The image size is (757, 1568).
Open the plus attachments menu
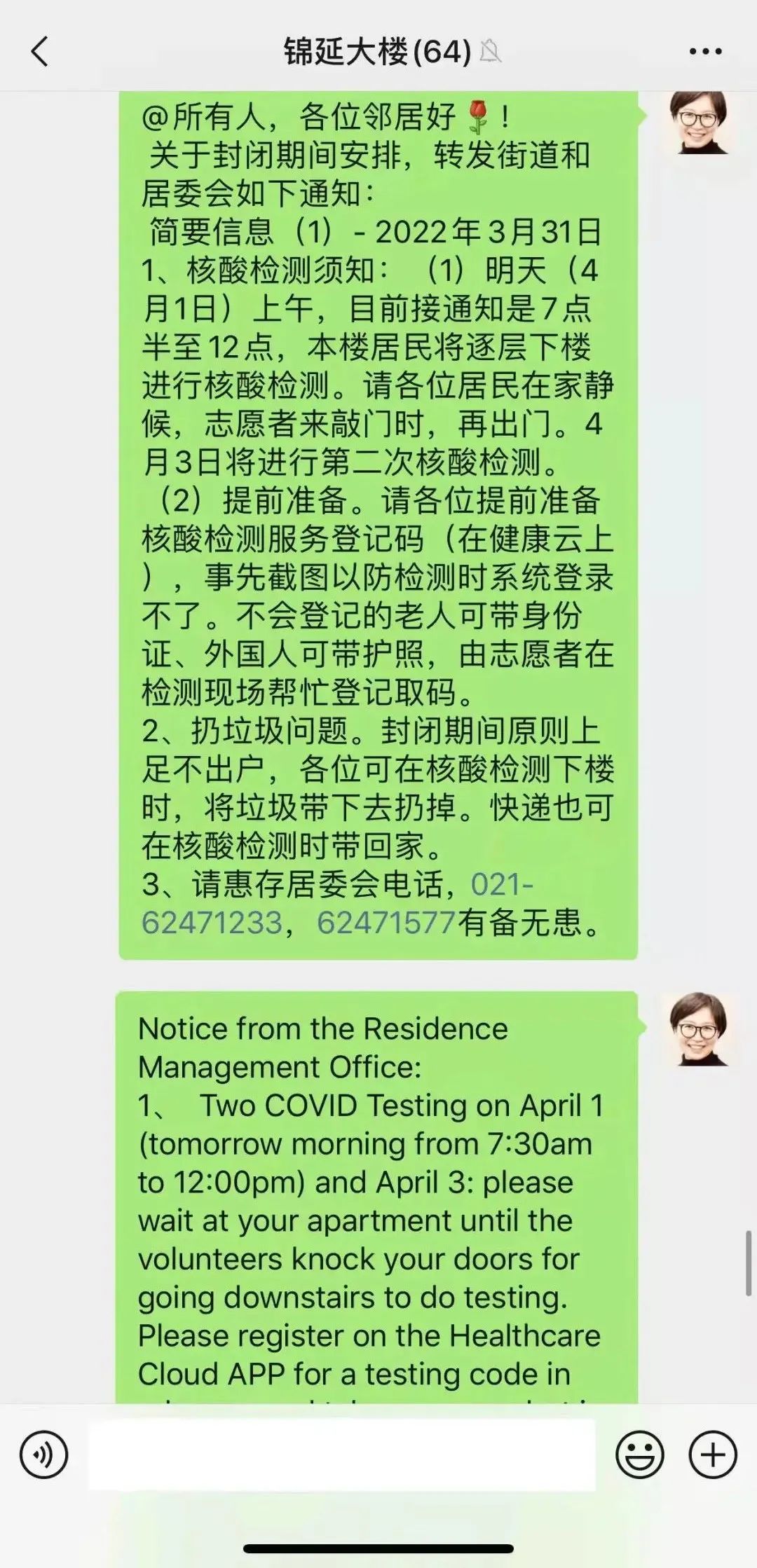click(x=713, y=1454)
